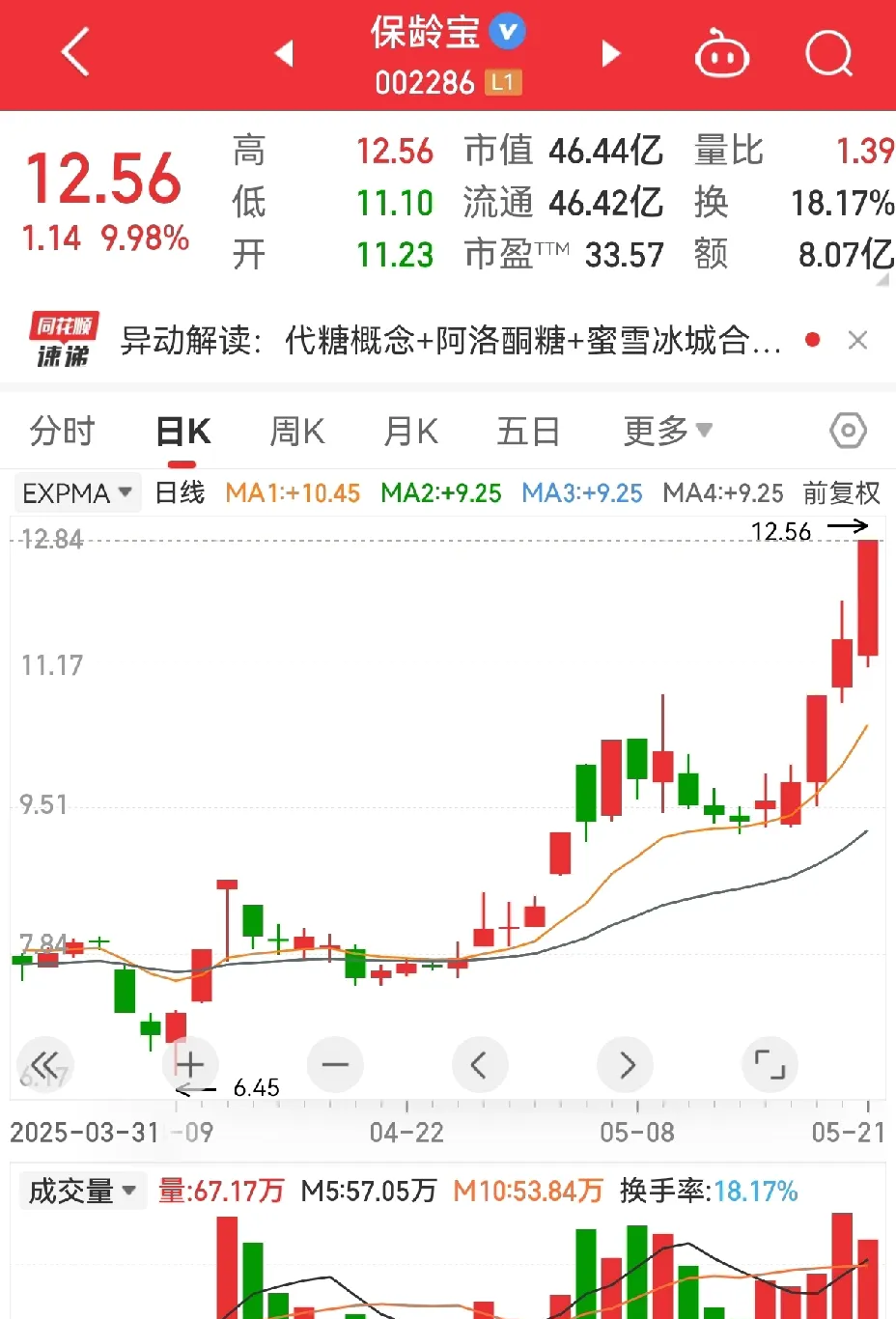Open the 成交量 indicator dropdown

tap(82, 1192)
